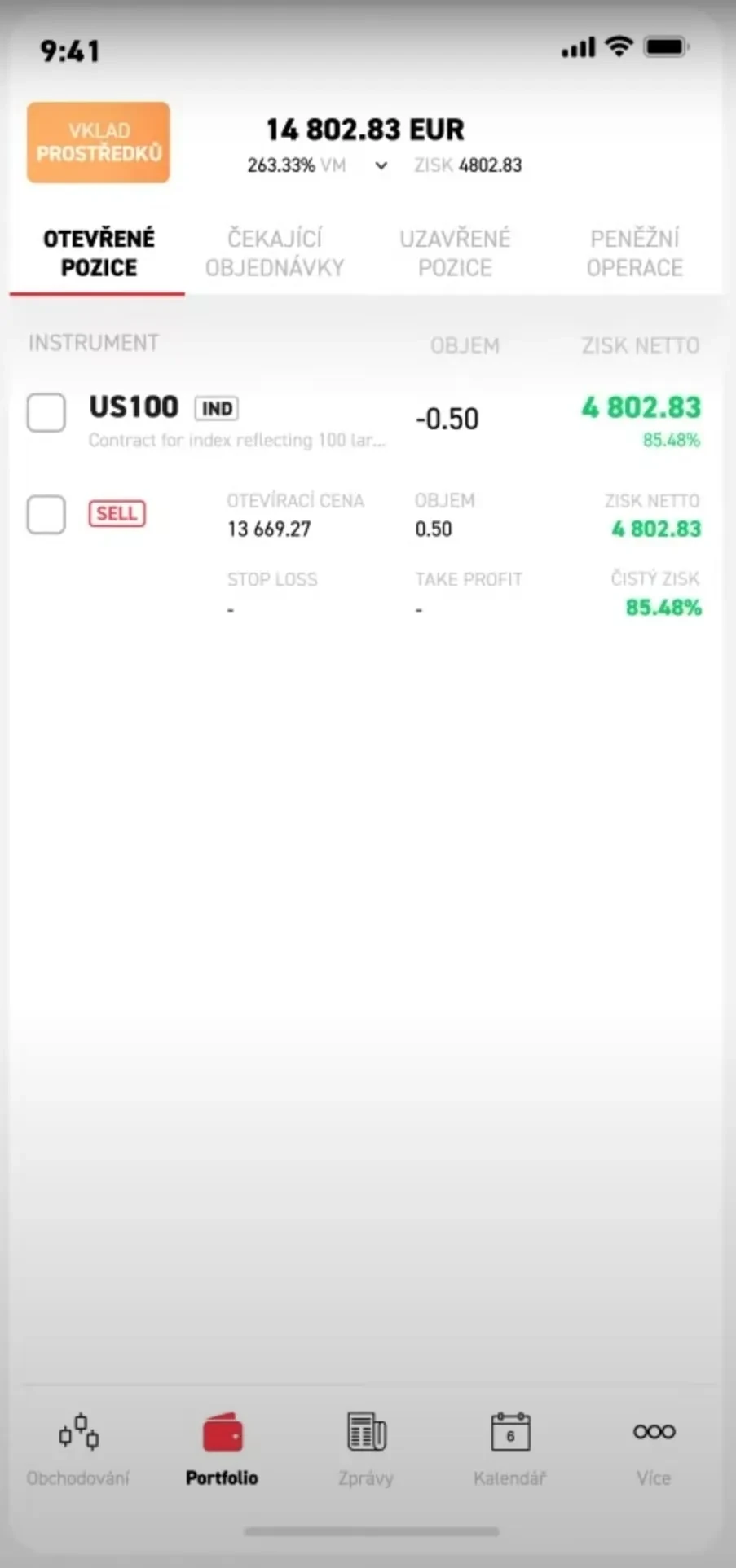Open the Více more menu
This screenshot has height=1568, width=736.
point(654,1449)
